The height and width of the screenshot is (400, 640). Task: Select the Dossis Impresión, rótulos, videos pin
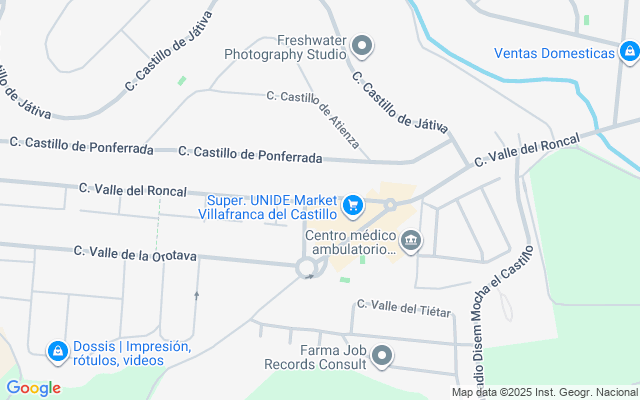click(58, 351)
